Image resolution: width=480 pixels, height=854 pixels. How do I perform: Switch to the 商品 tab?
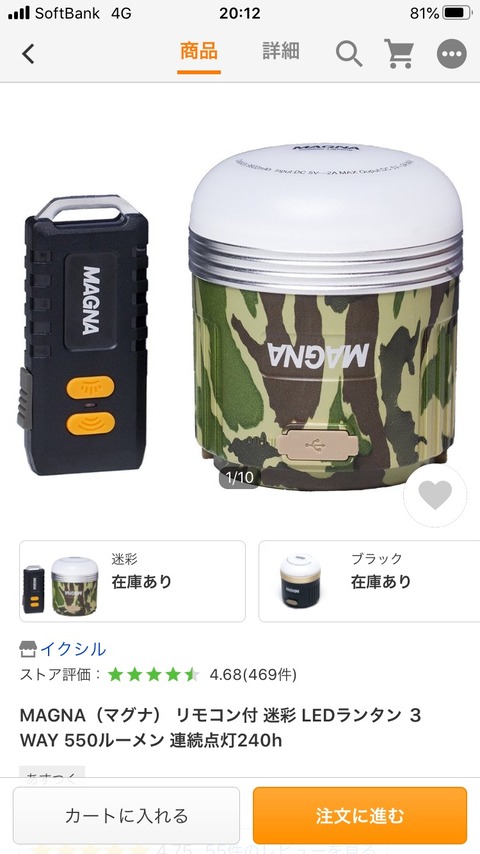(199, 52)
